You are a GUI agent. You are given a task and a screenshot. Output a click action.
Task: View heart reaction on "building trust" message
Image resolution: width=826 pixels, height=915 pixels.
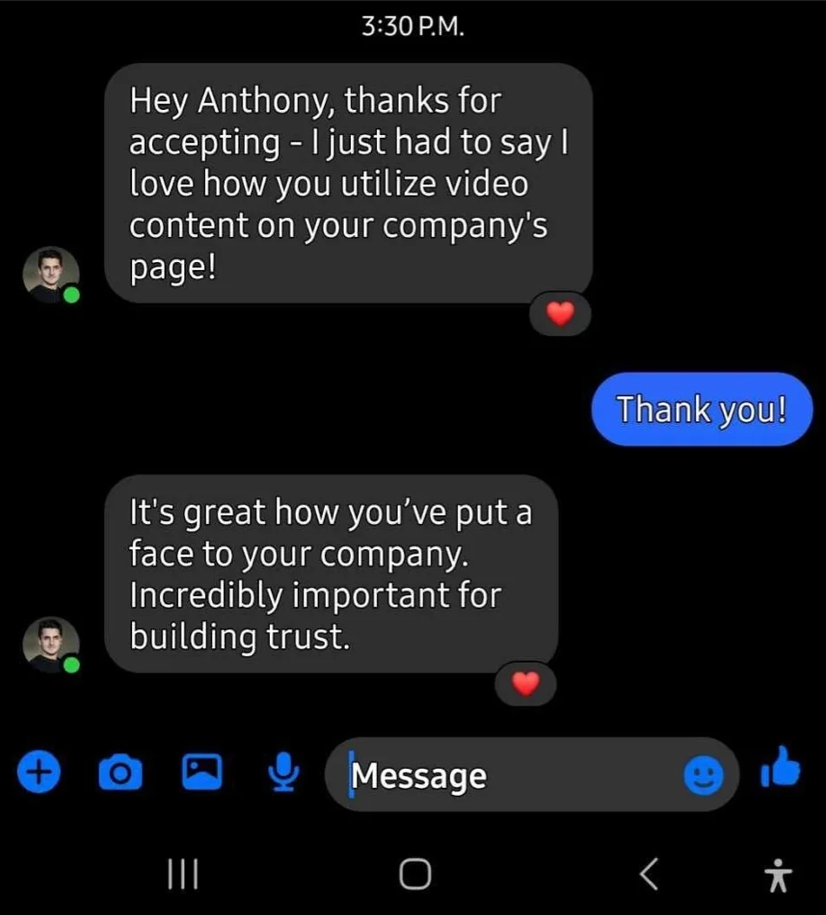point(525,684)
